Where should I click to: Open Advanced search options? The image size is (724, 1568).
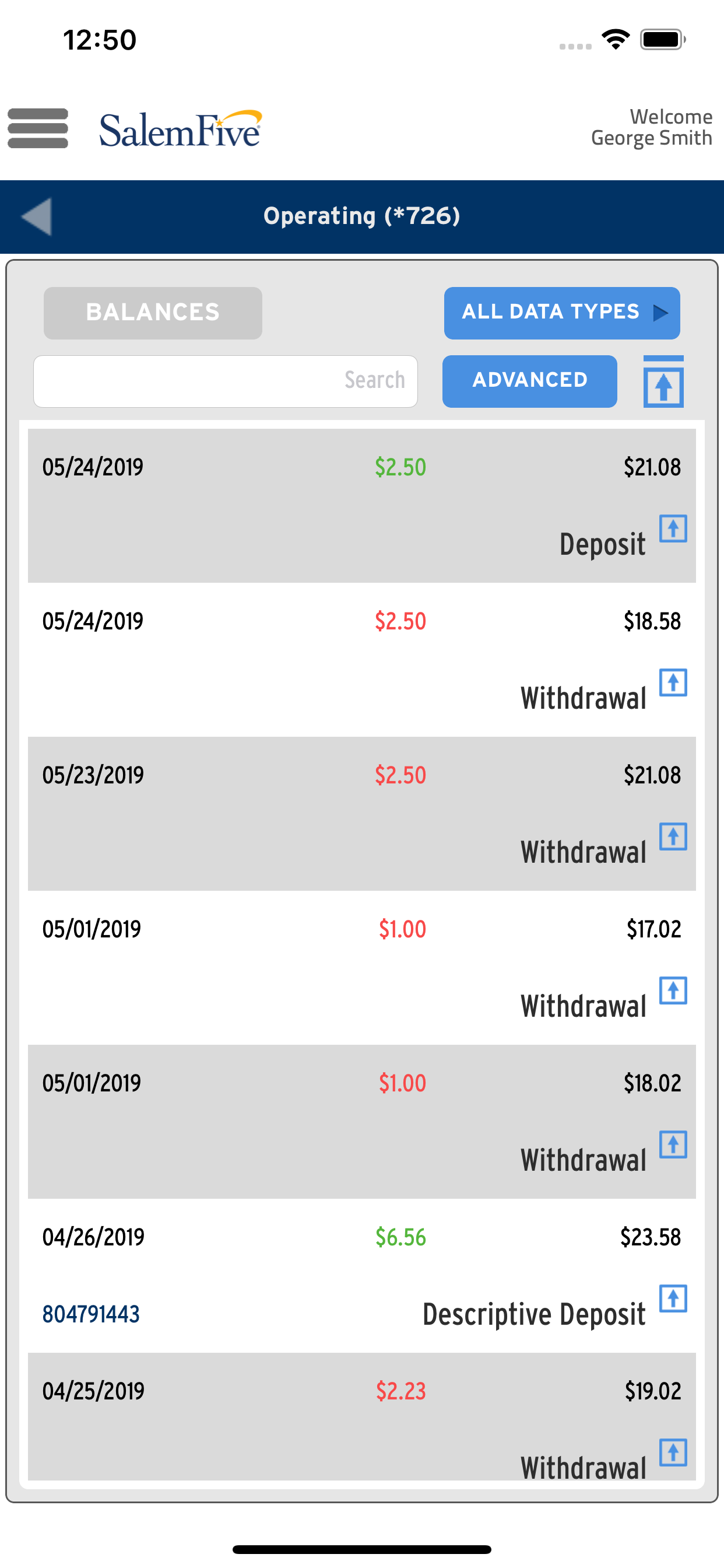[x=529, y=381]
